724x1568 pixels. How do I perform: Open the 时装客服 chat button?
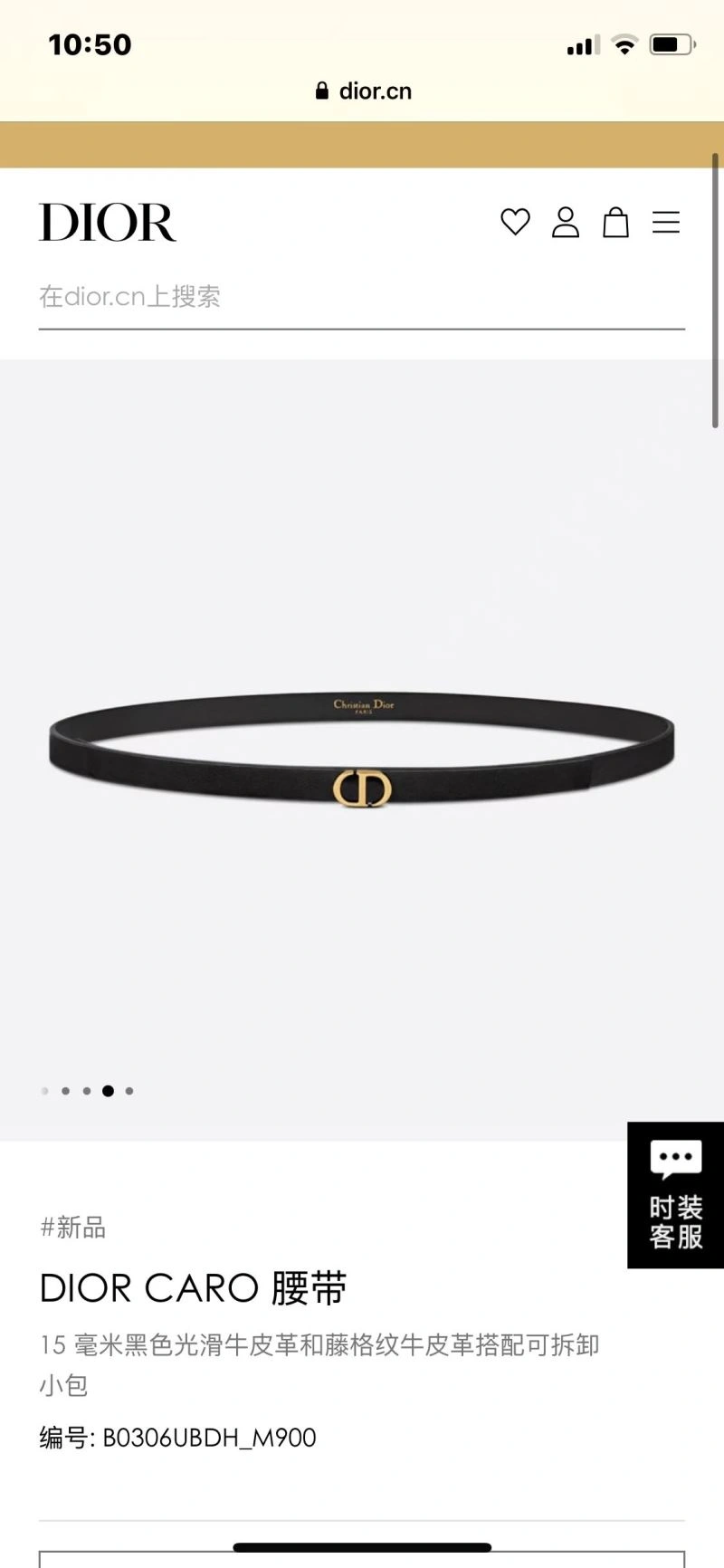675,1195
